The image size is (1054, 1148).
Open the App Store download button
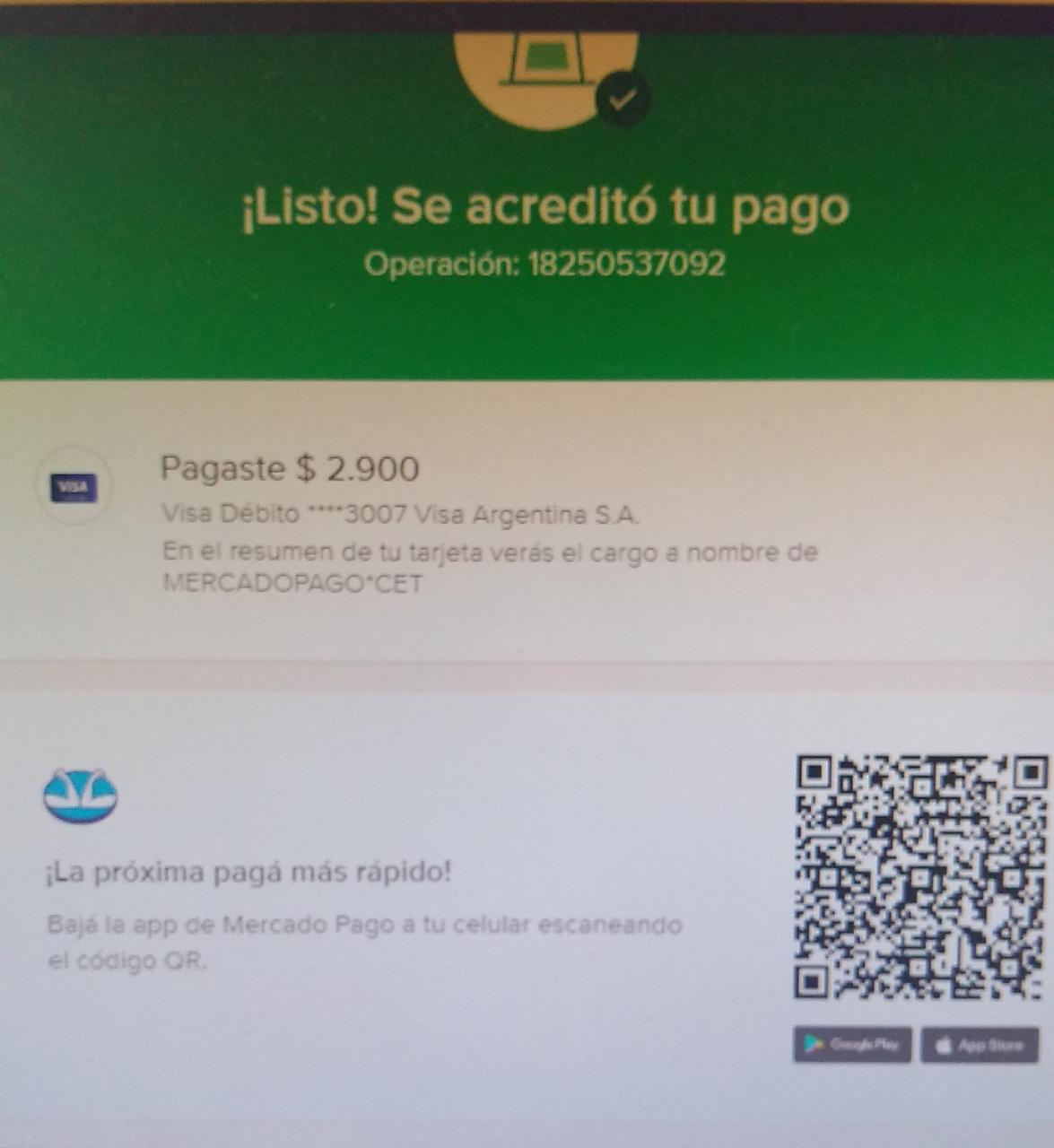pyautogui.click(x=980, y=1045)
